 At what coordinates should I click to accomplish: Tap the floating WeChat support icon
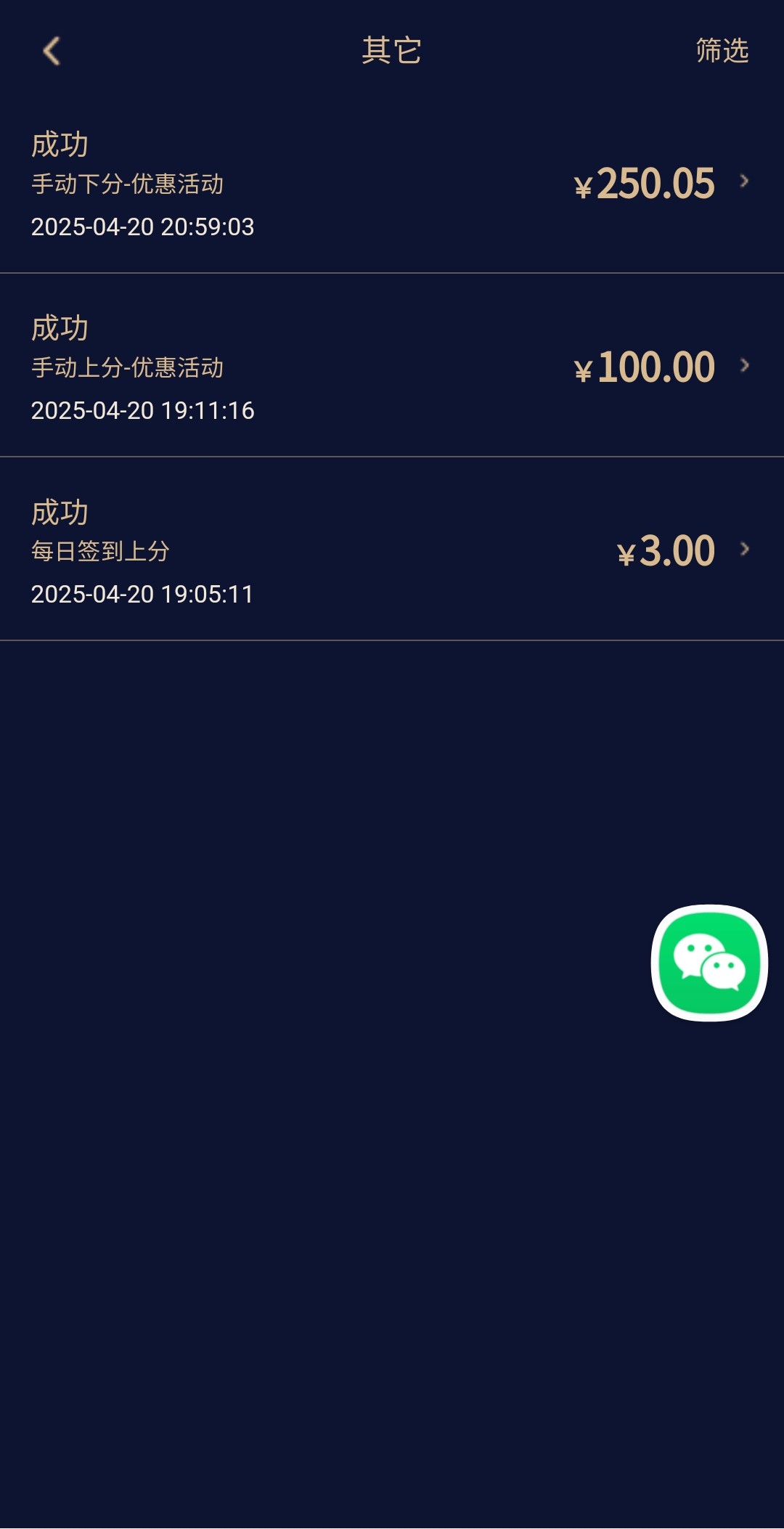pos(709,963)
